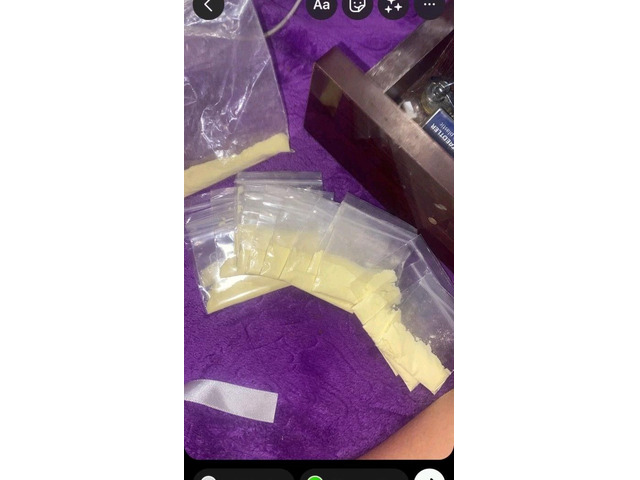Image resolution: width=640 pixels, height=480 pixels.
Task: Open the sparkle effects tool
Action: coord(393,6)
